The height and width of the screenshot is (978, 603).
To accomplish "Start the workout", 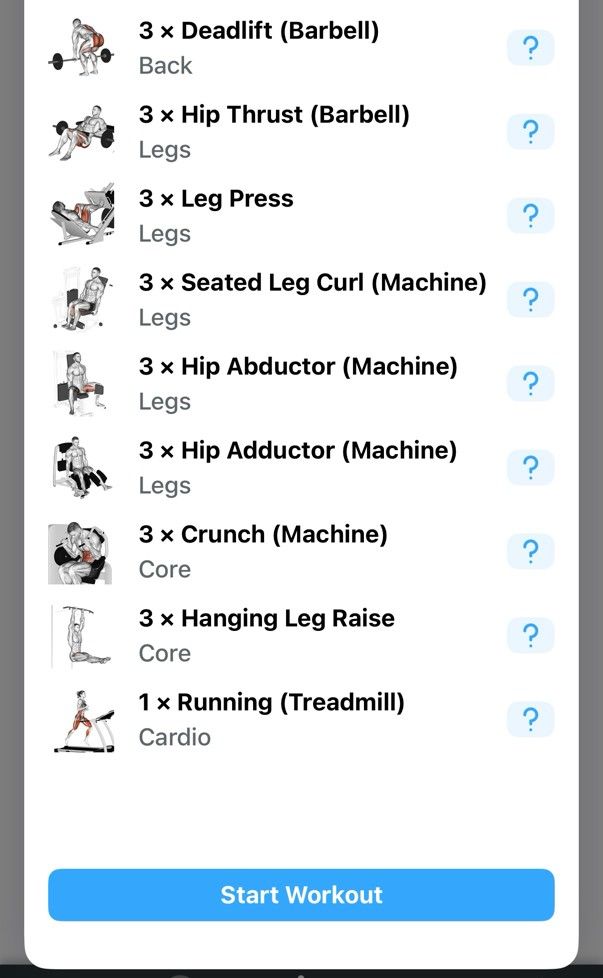I will pos(301,894).
